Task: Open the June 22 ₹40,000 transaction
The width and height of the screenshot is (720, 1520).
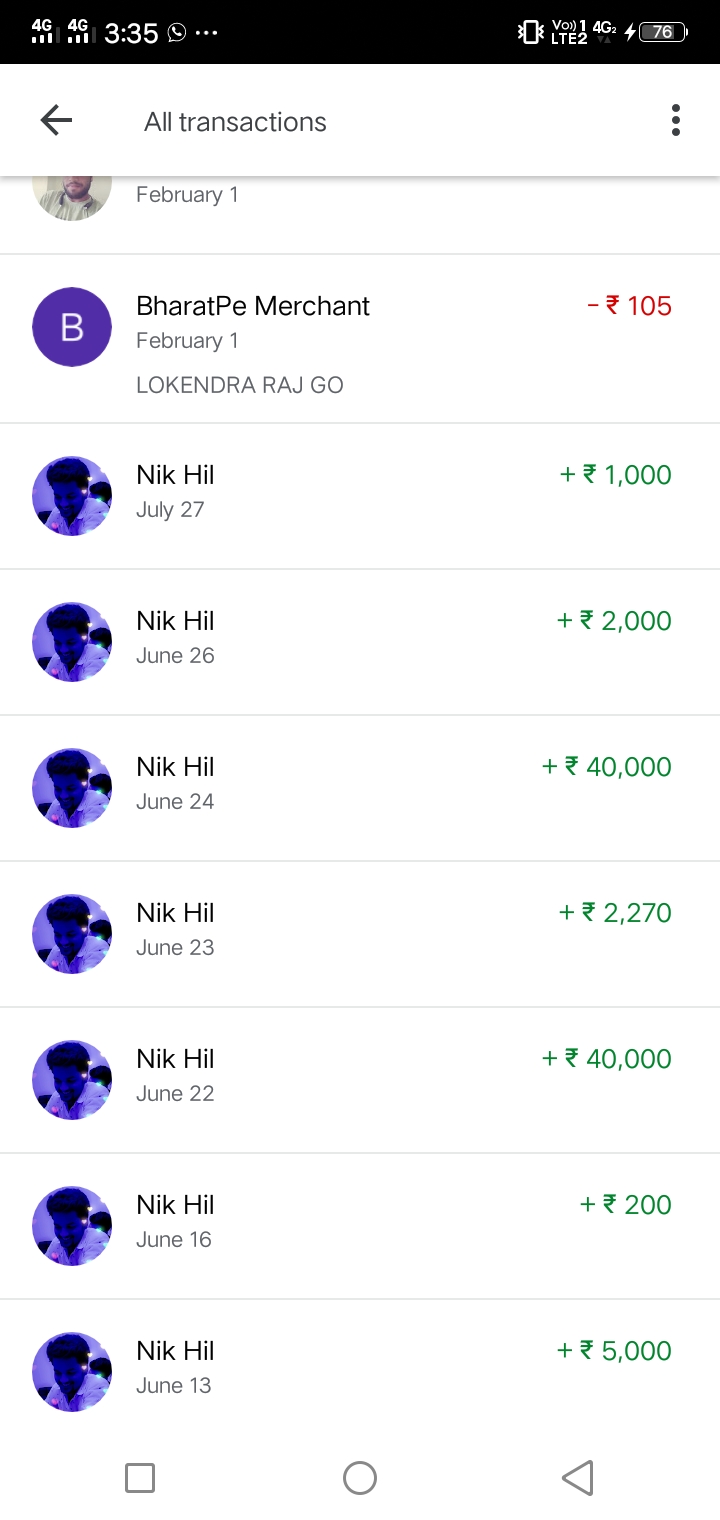Action: click(x=360, y=1081)
